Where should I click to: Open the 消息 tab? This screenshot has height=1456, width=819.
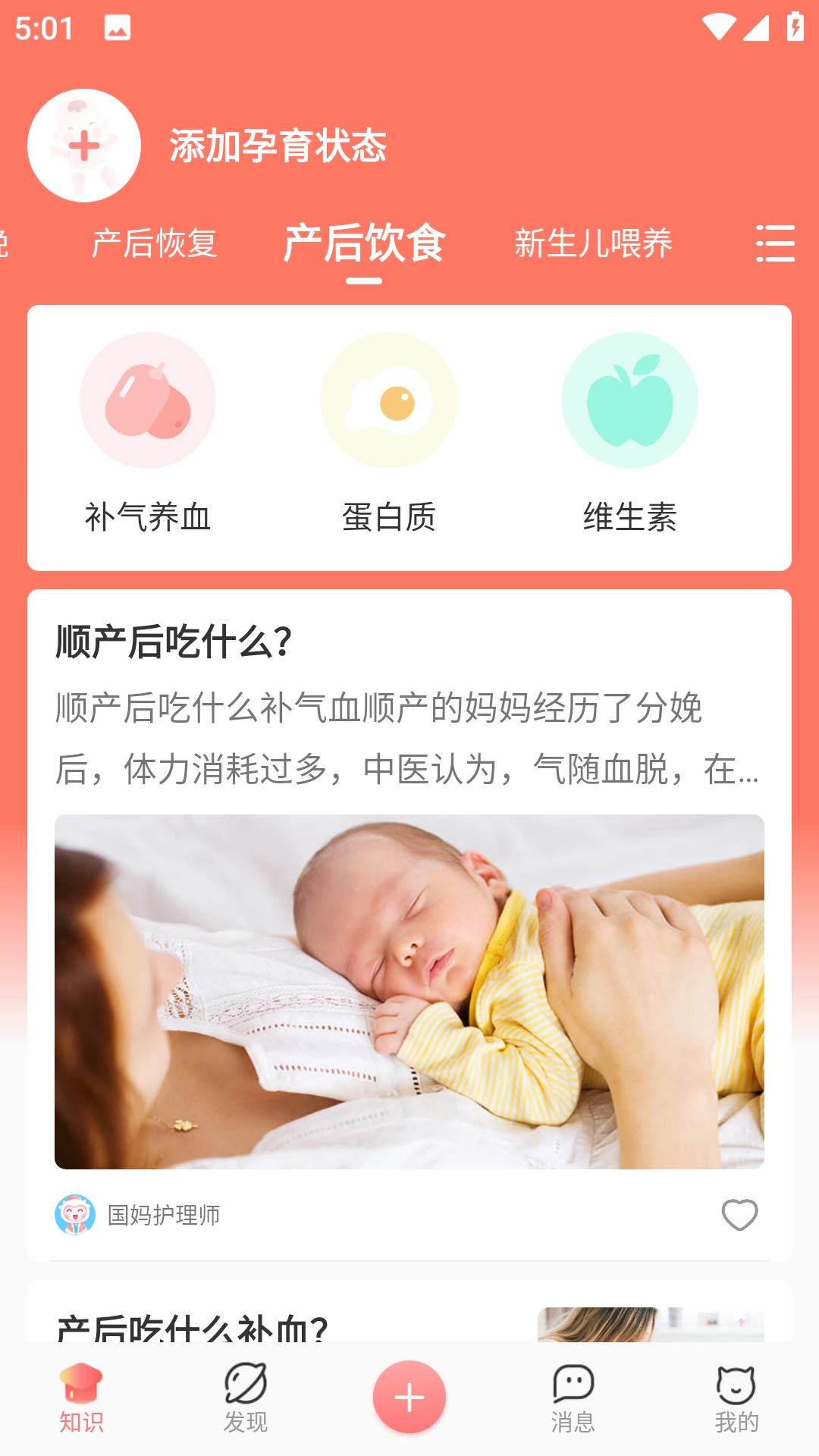click(x=573, y=1397)
